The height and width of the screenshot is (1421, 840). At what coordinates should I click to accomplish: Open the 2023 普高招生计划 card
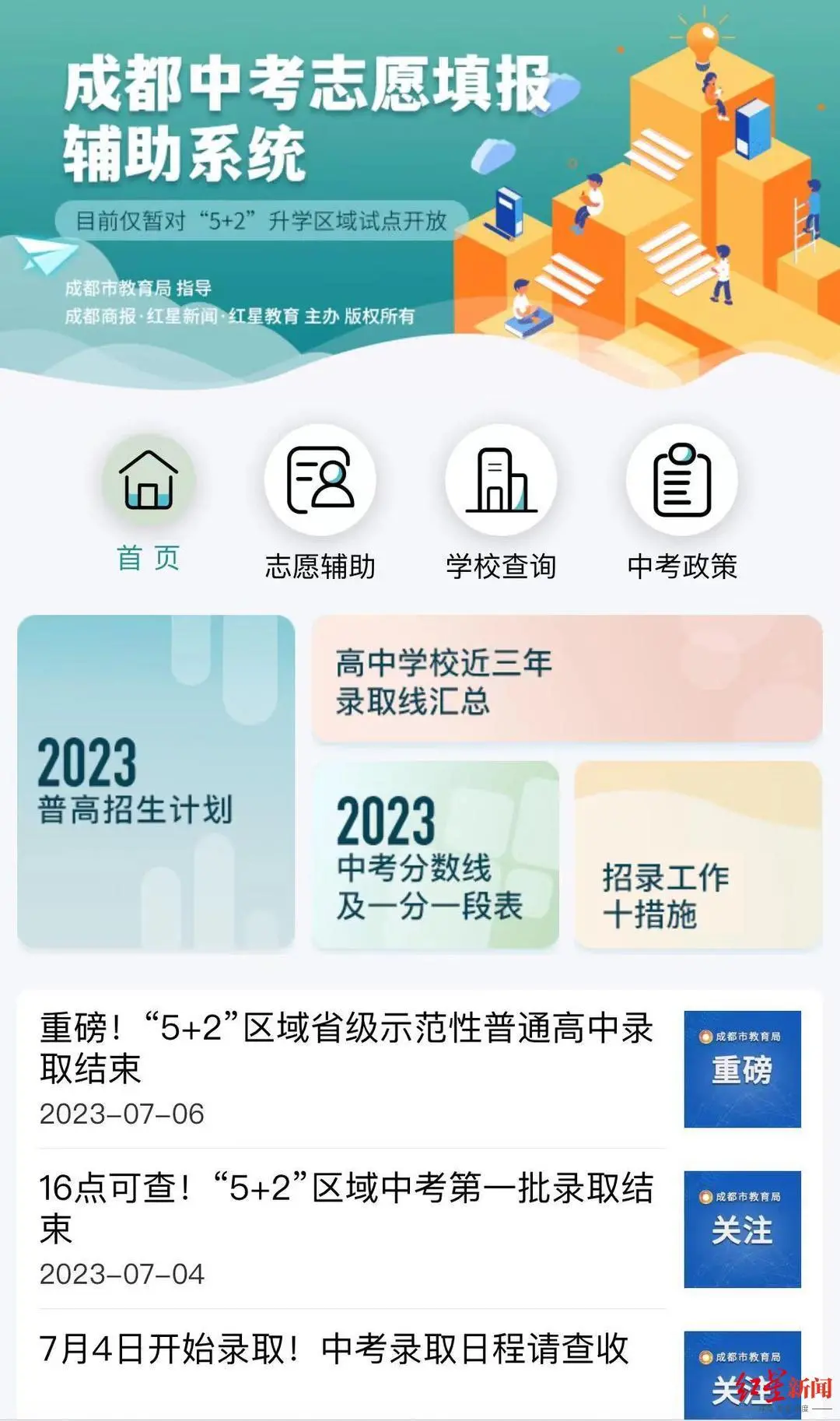(x=156, y=782)
